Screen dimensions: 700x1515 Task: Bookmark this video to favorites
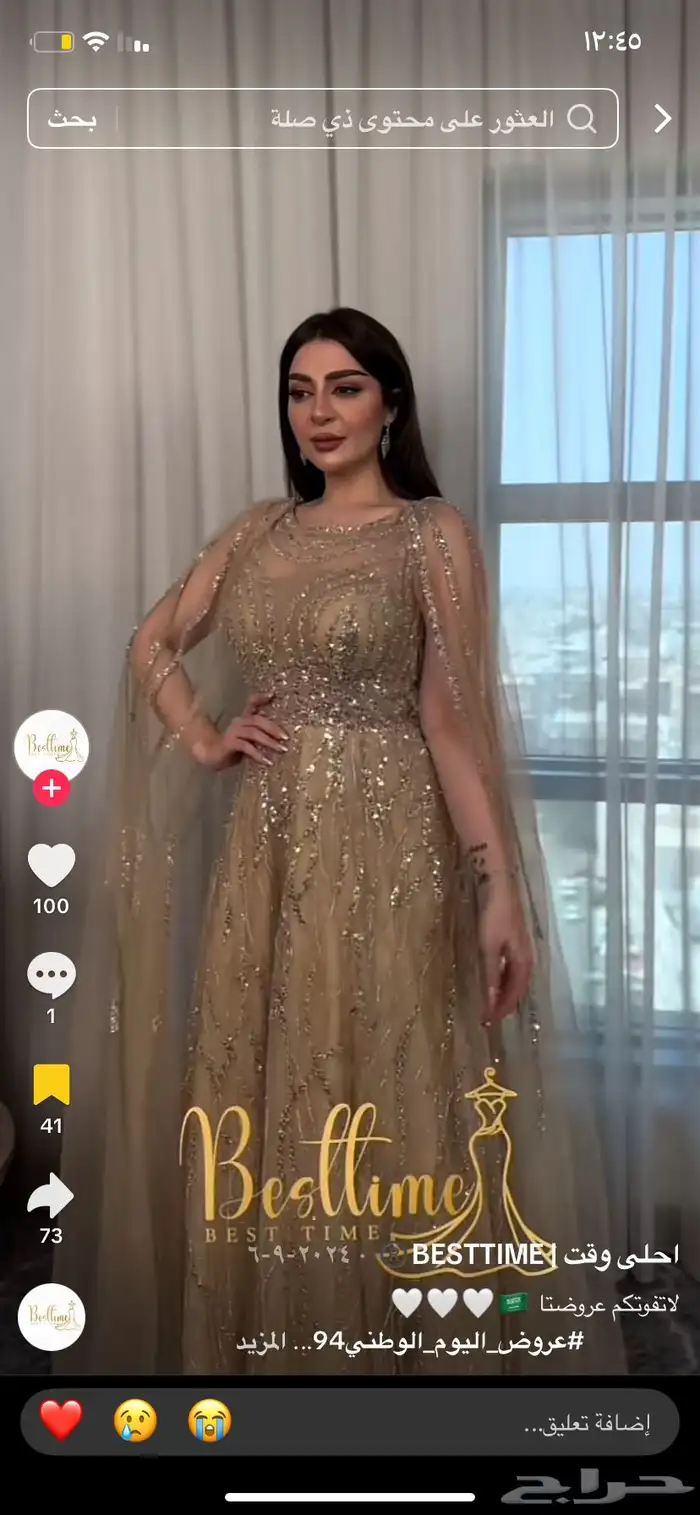coord(51,1085)
